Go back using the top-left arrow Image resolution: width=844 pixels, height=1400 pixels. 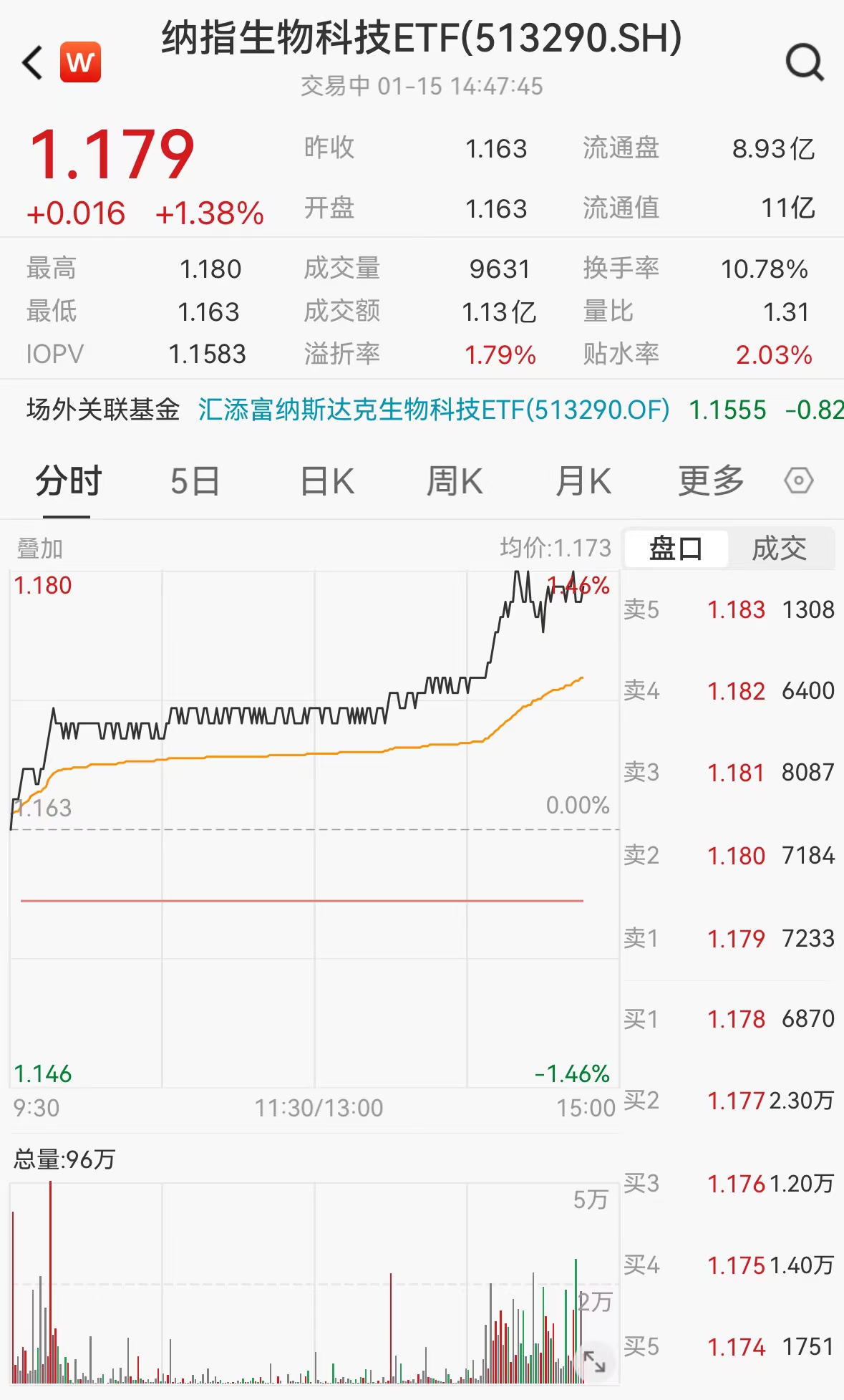(32, 62)
